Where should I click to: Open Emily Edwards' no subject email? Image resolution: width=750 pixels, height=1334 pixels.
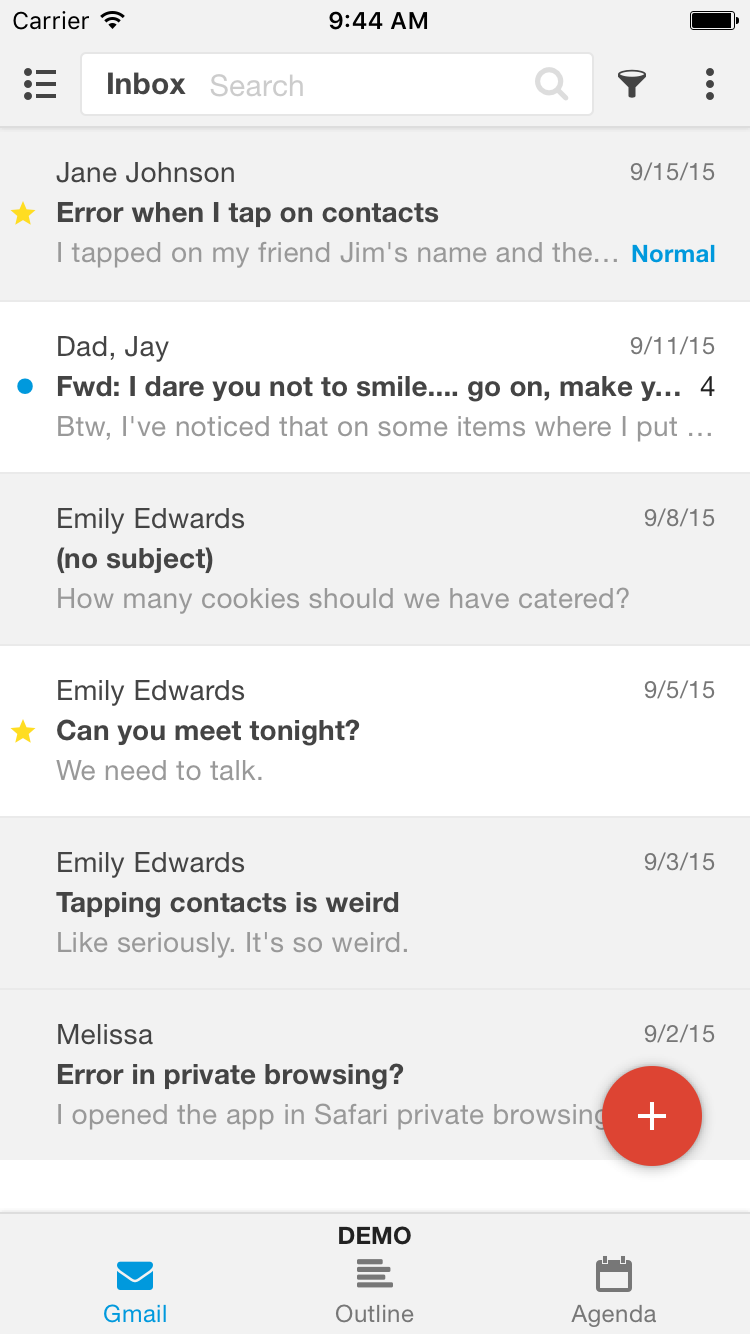click(x=375, y=559)
